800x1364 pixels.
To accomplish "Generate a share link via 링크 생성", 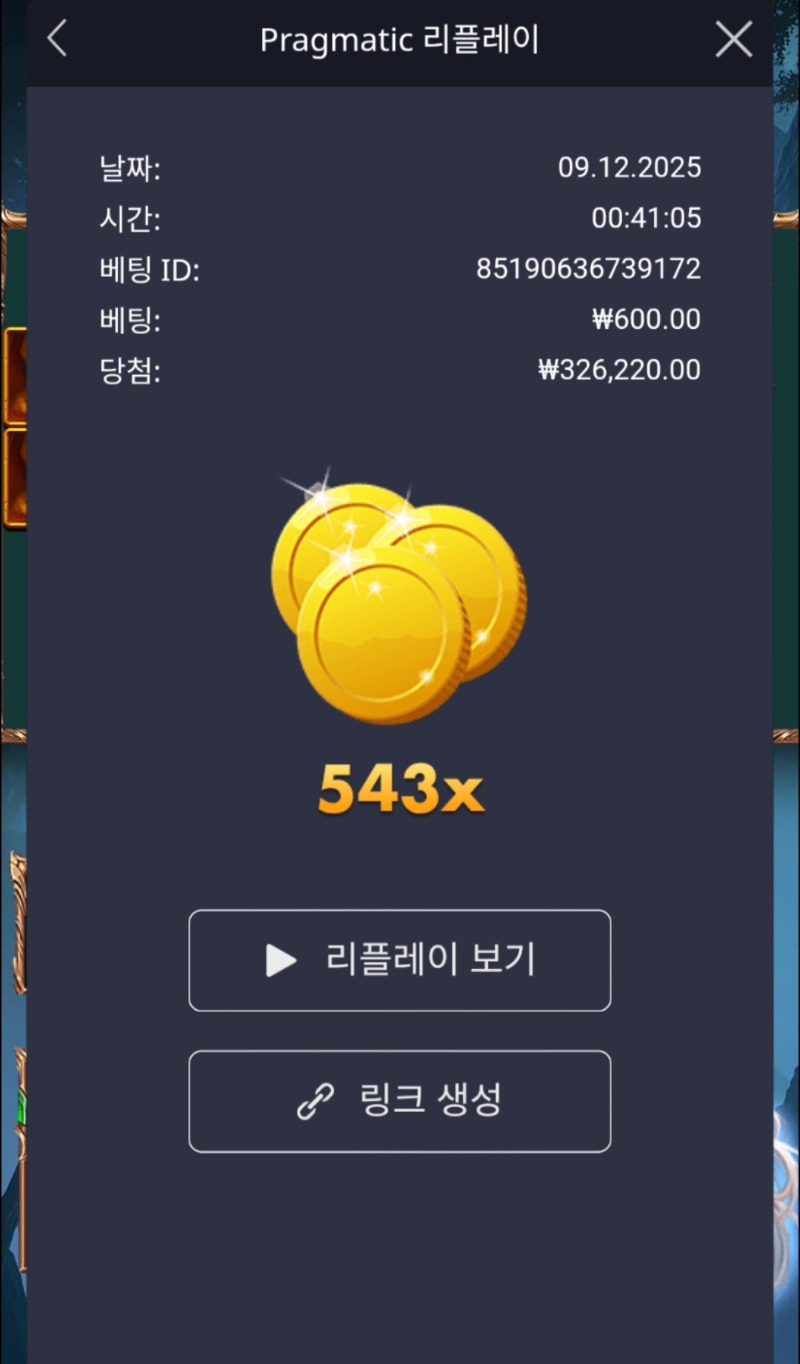I will (400, 1101).
